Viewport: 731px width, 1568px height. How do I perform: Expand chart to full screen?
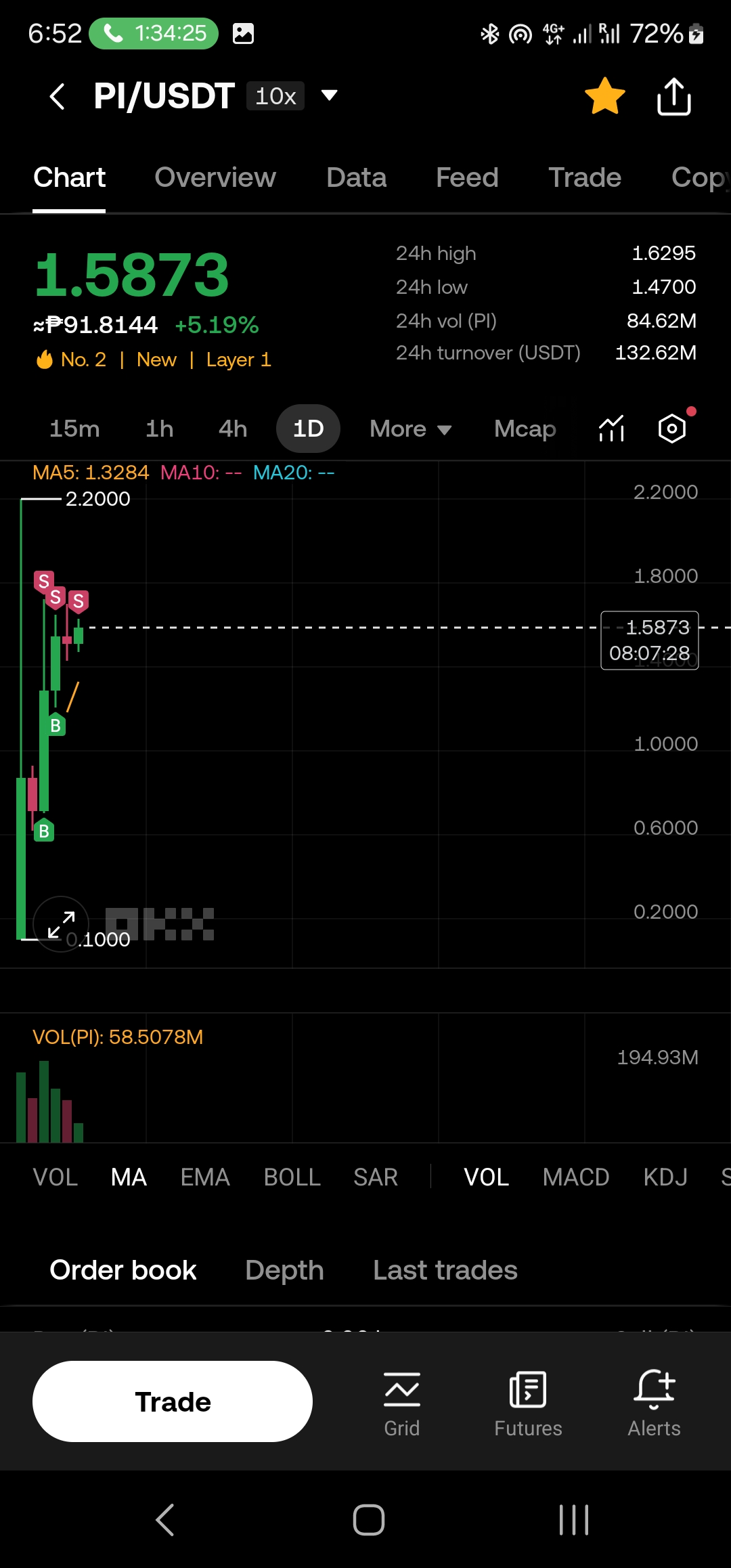click(61, 924)
